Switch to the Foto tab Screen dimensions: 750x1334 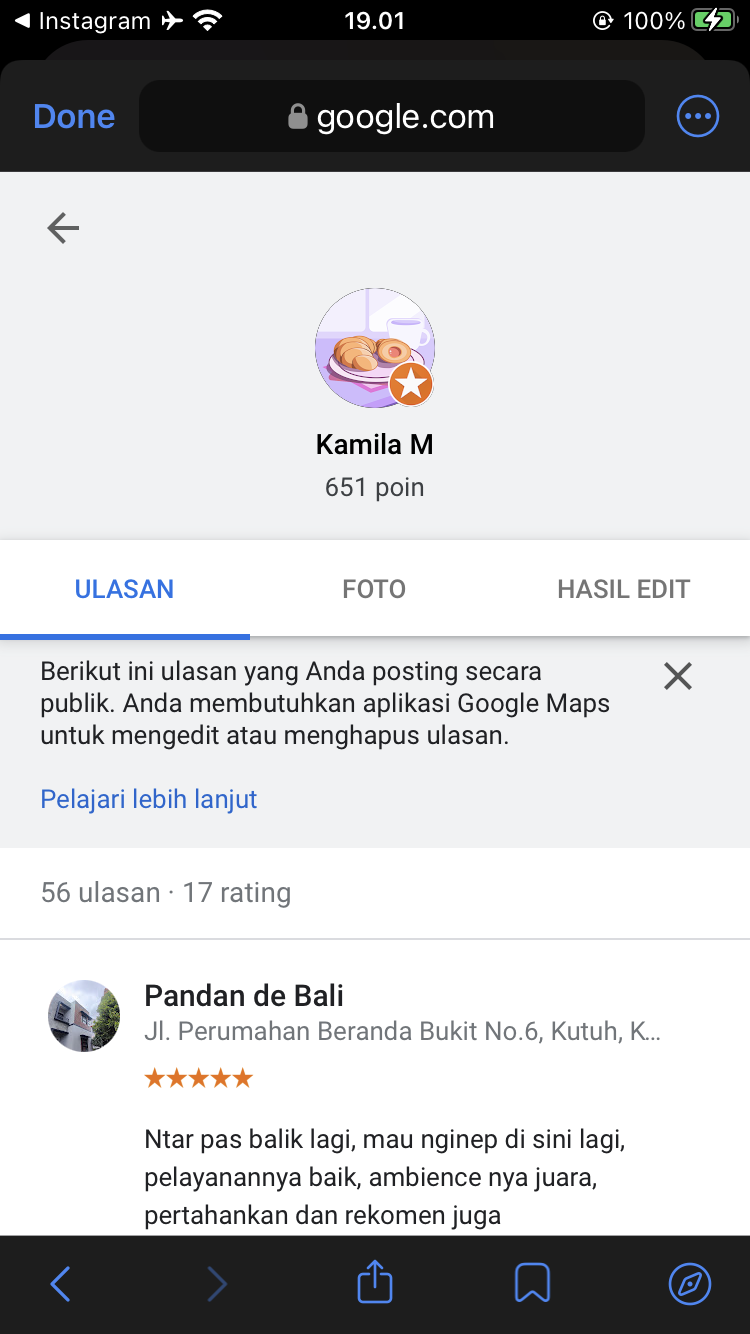(x=374, y=589)
